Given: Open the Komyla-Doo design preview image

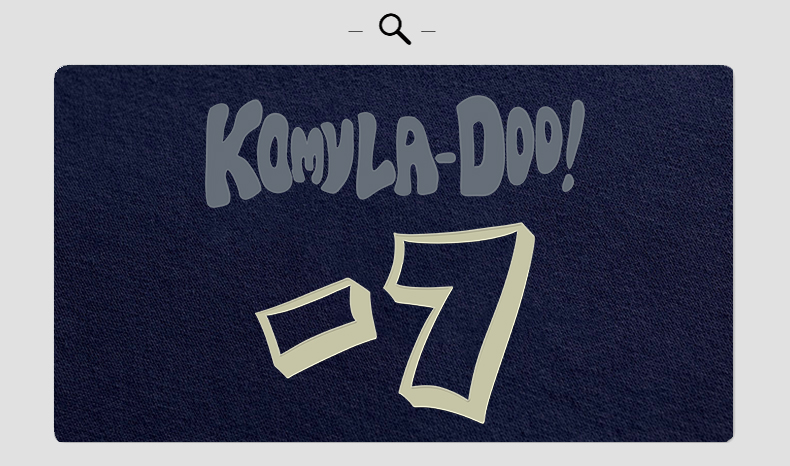Looking at the screenshot, I should click(393, 253).
